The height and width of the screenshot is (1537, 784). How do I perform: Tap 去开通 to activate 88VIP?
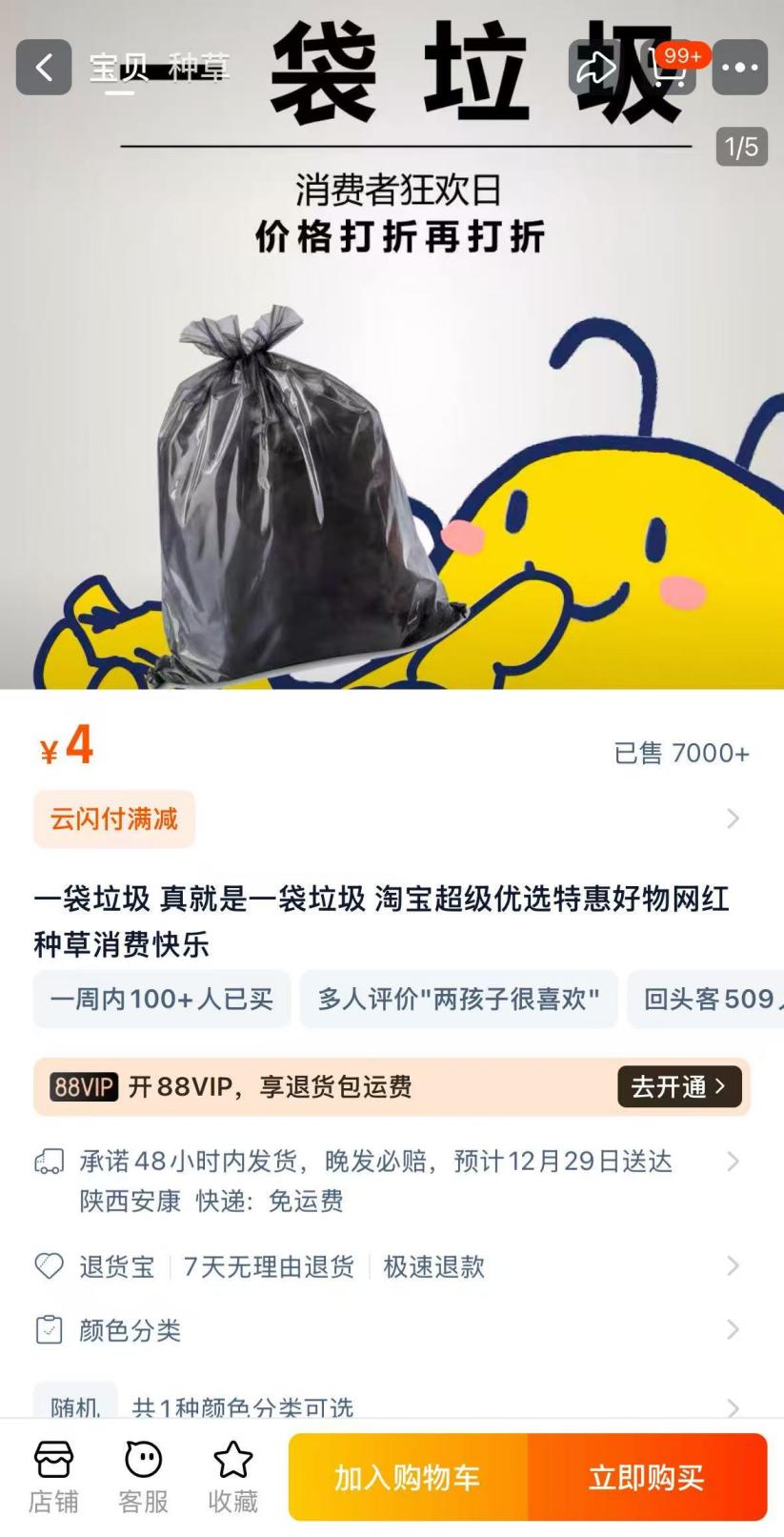[679, 1086]
